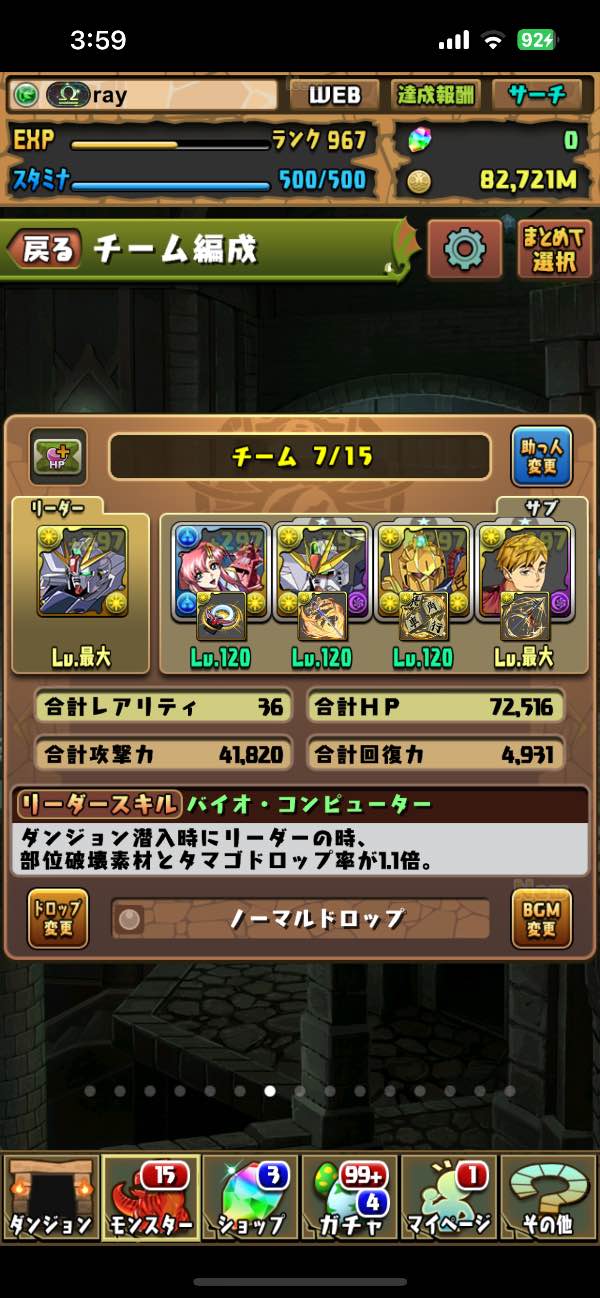
Task: Tap the +HP badge icon
Action: click(57, 457)
